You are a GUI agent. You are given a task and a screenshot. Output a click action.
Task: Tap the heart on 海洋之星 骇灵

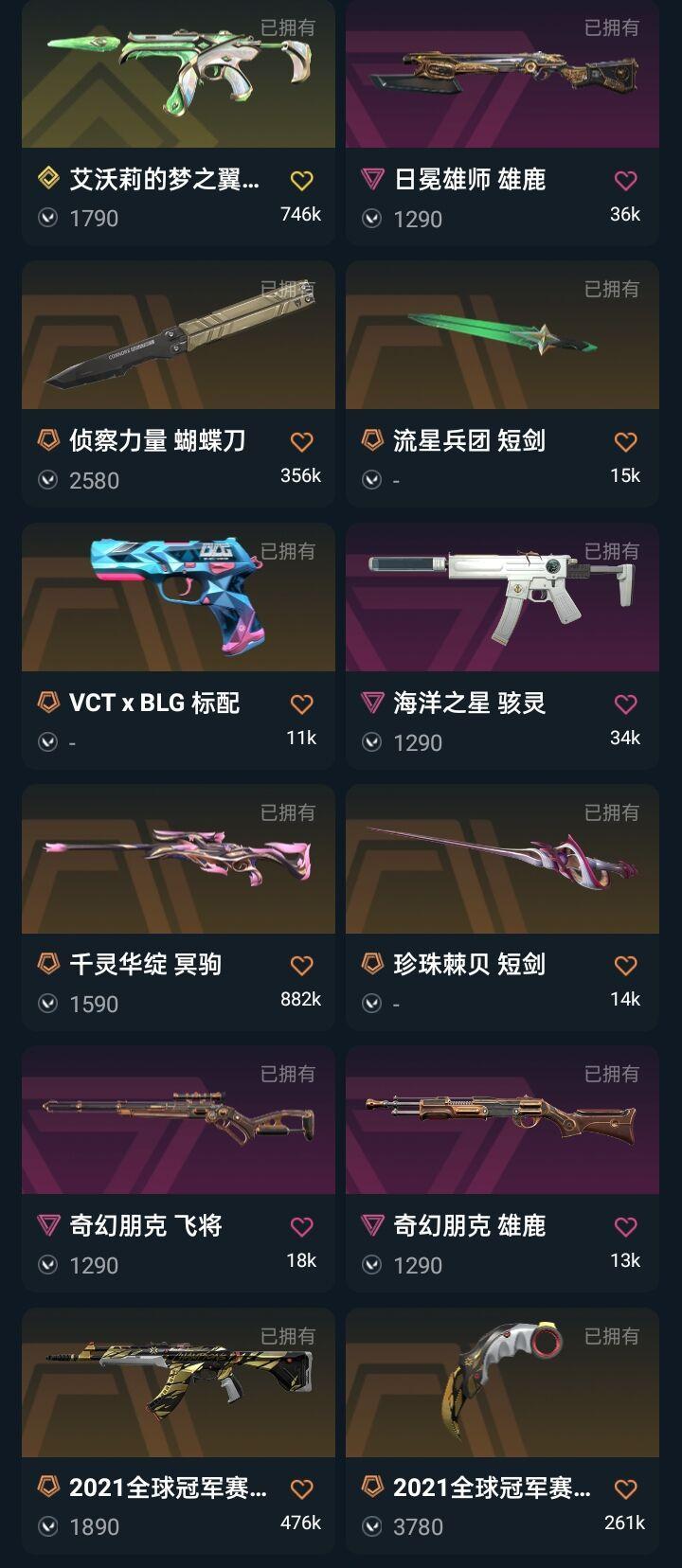coord(625,704)
